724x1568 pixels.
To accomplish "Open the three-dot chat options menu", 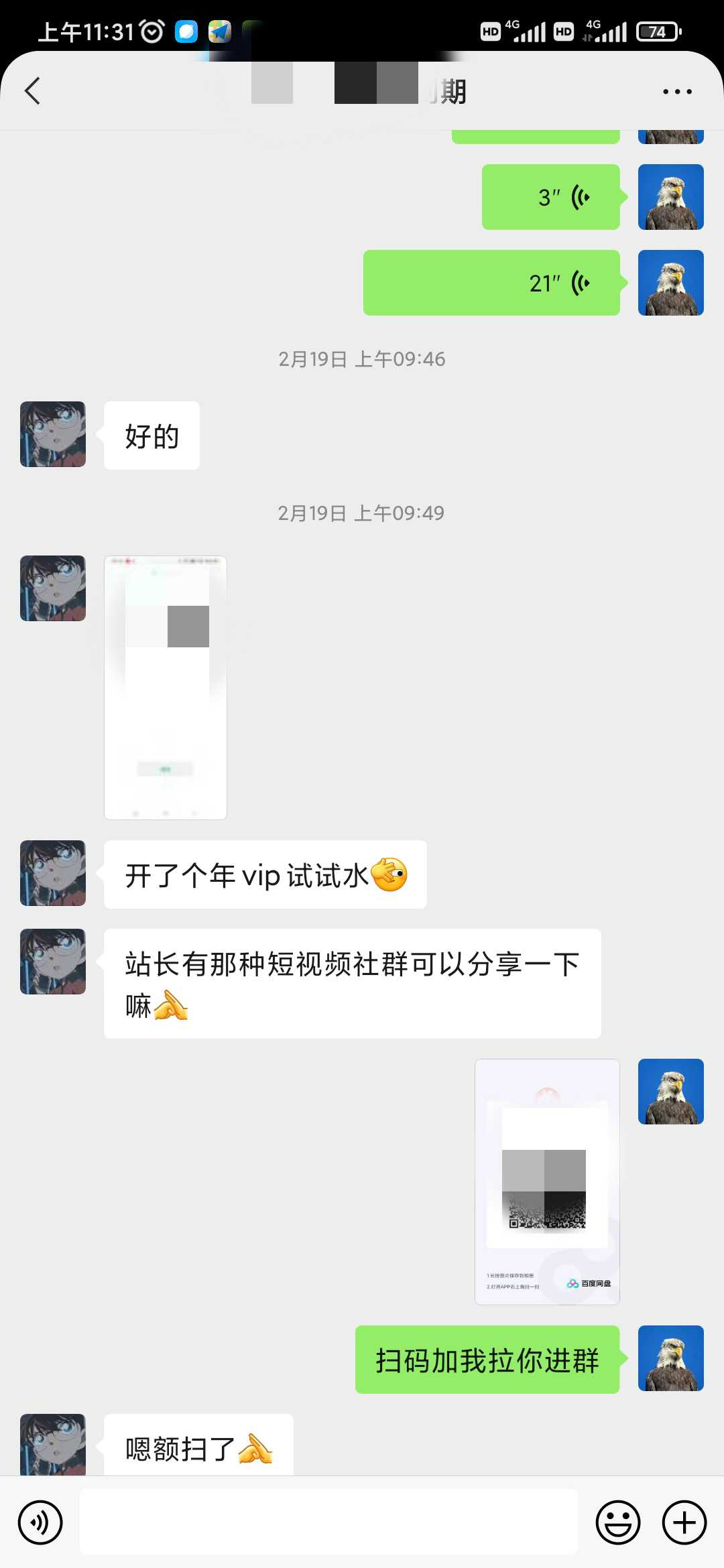I will [x=677, y=91].
